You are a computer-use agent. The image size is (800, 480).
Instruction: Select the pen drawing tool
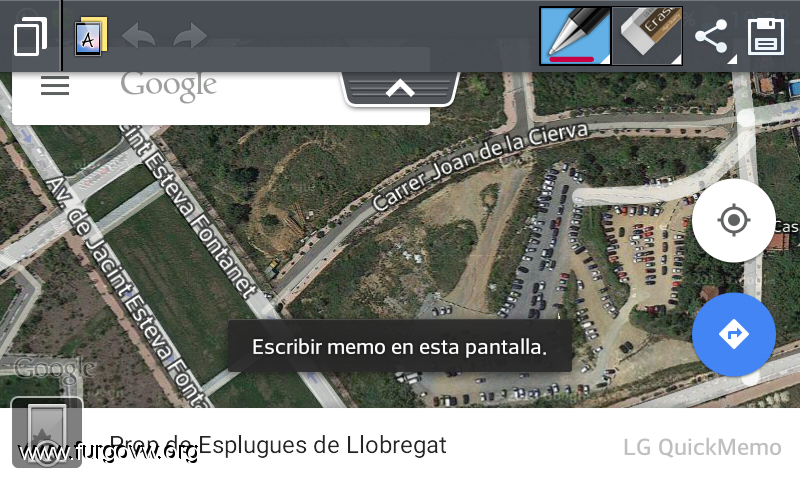(x=574, y=37)
